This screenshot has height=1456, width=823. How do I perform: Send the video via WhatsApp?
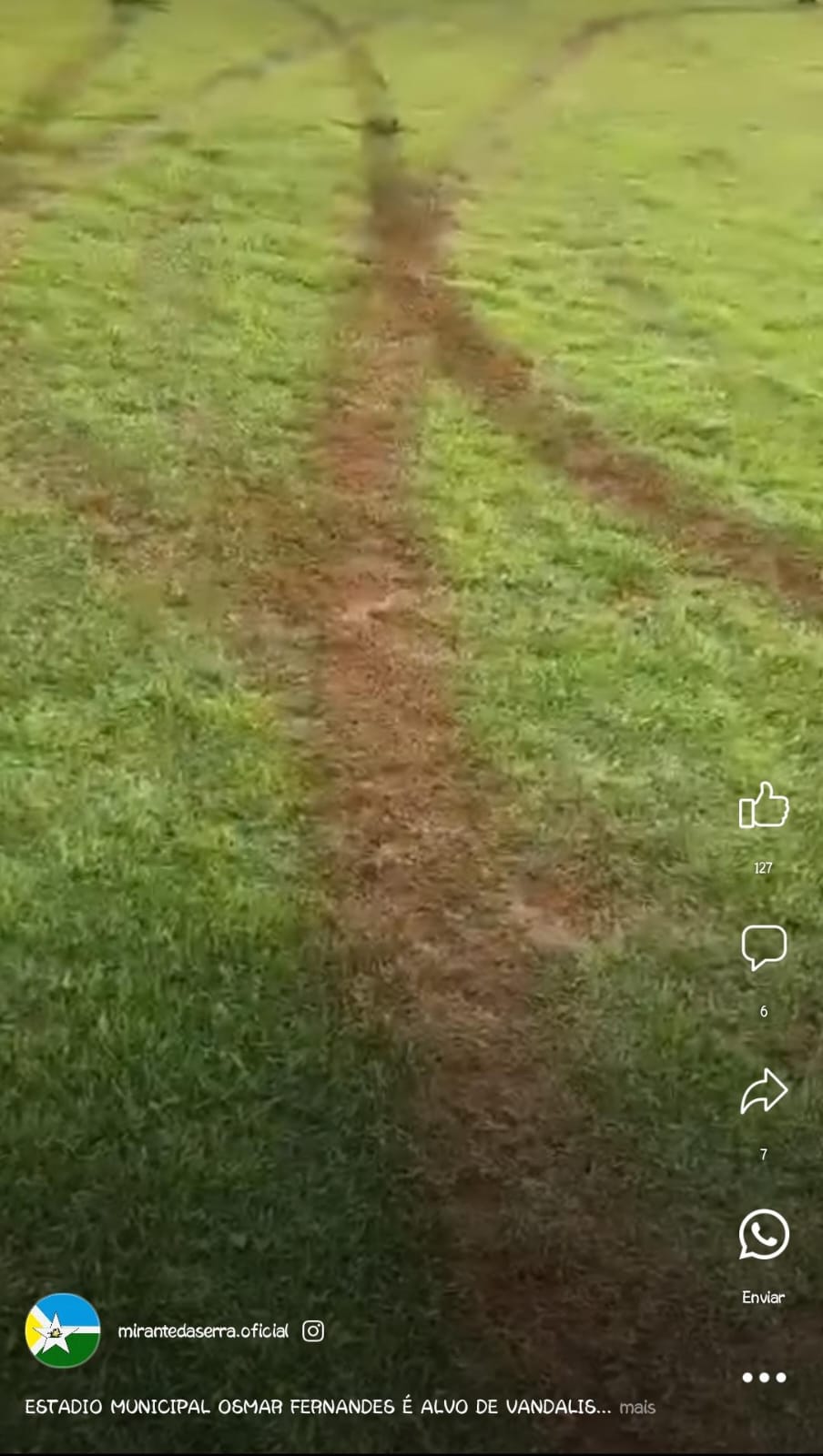(763, 1234)
